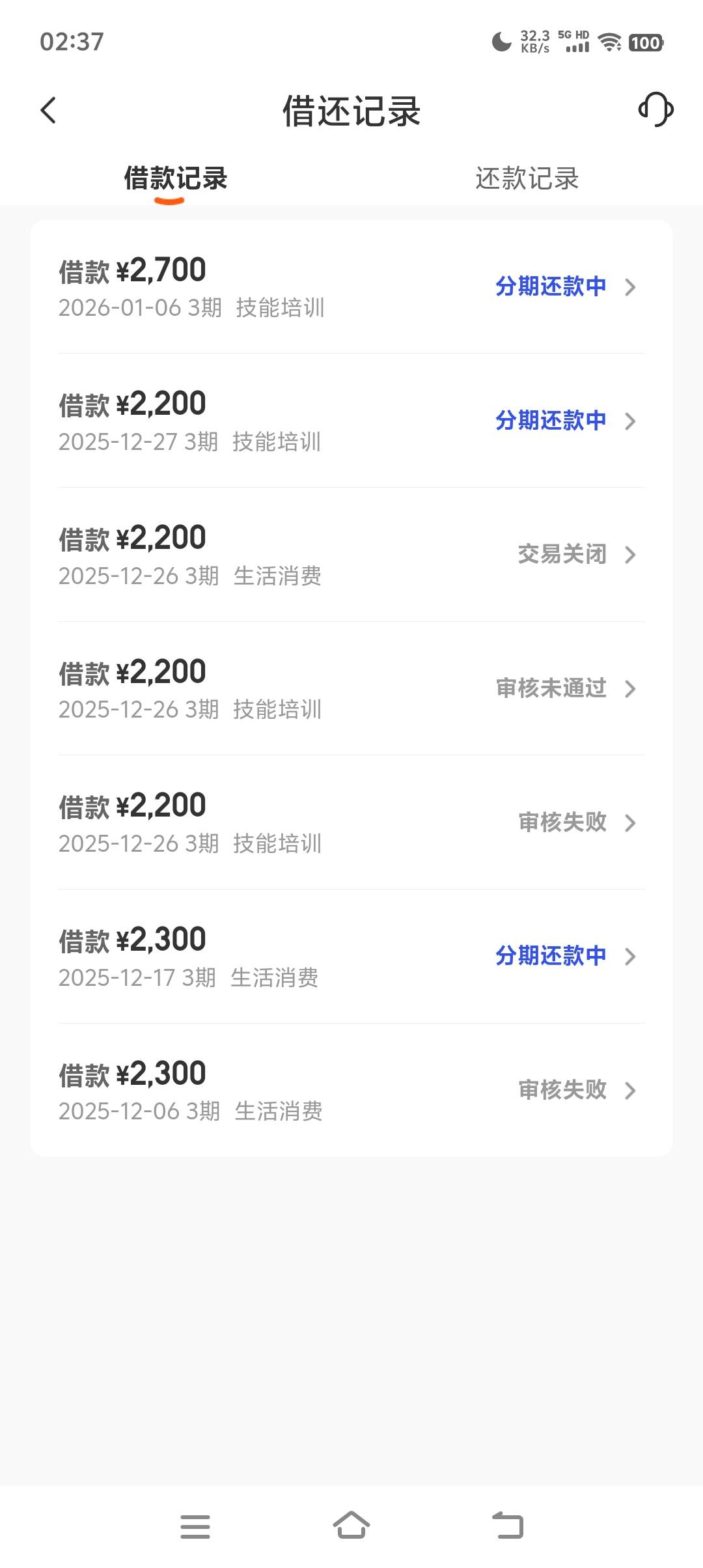Open the ¥2,700 loan from 2026-01-06
Screen dimensions: 703x1568
point(351,287)
